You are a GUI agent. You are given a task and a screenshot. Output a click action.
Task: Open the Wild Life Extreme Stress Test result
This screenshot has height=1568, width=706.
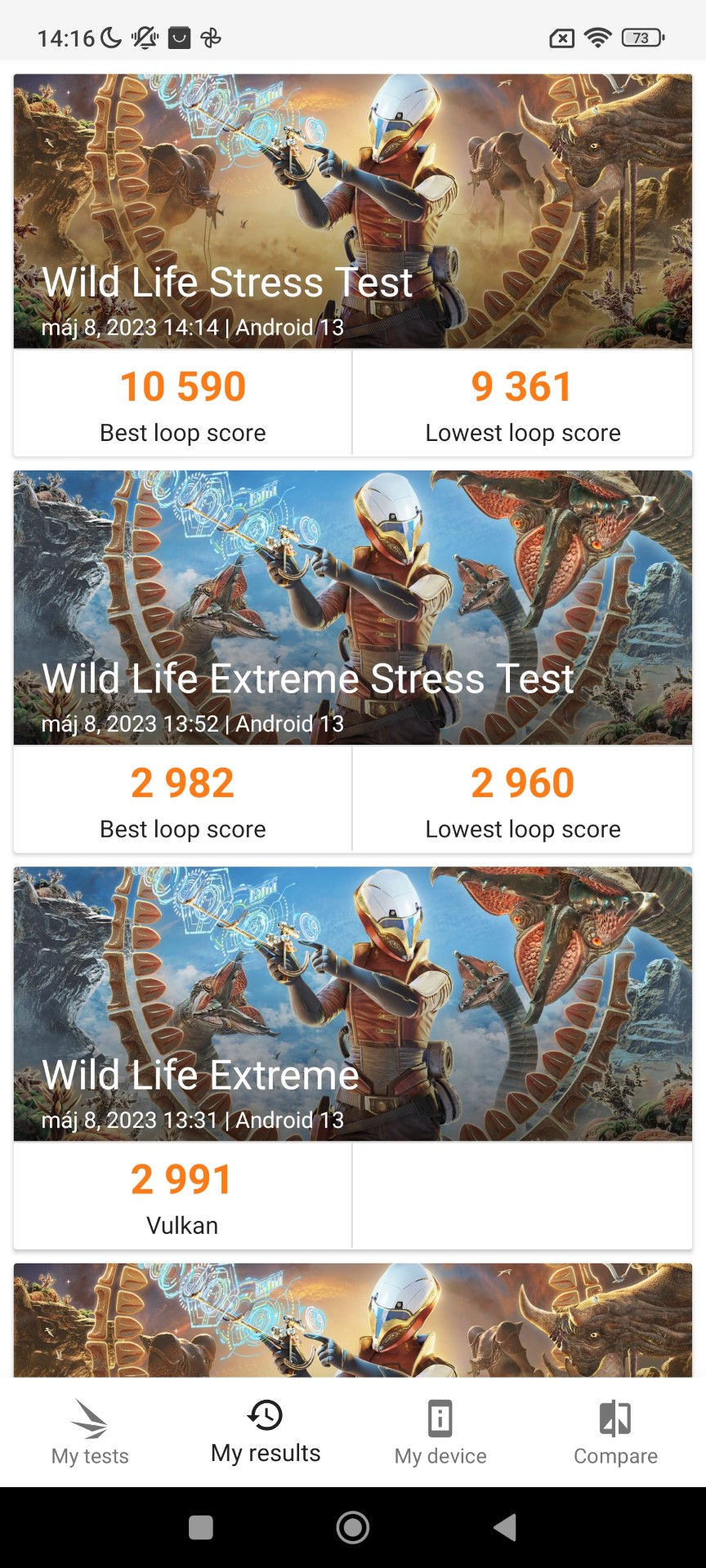(353, 661)
